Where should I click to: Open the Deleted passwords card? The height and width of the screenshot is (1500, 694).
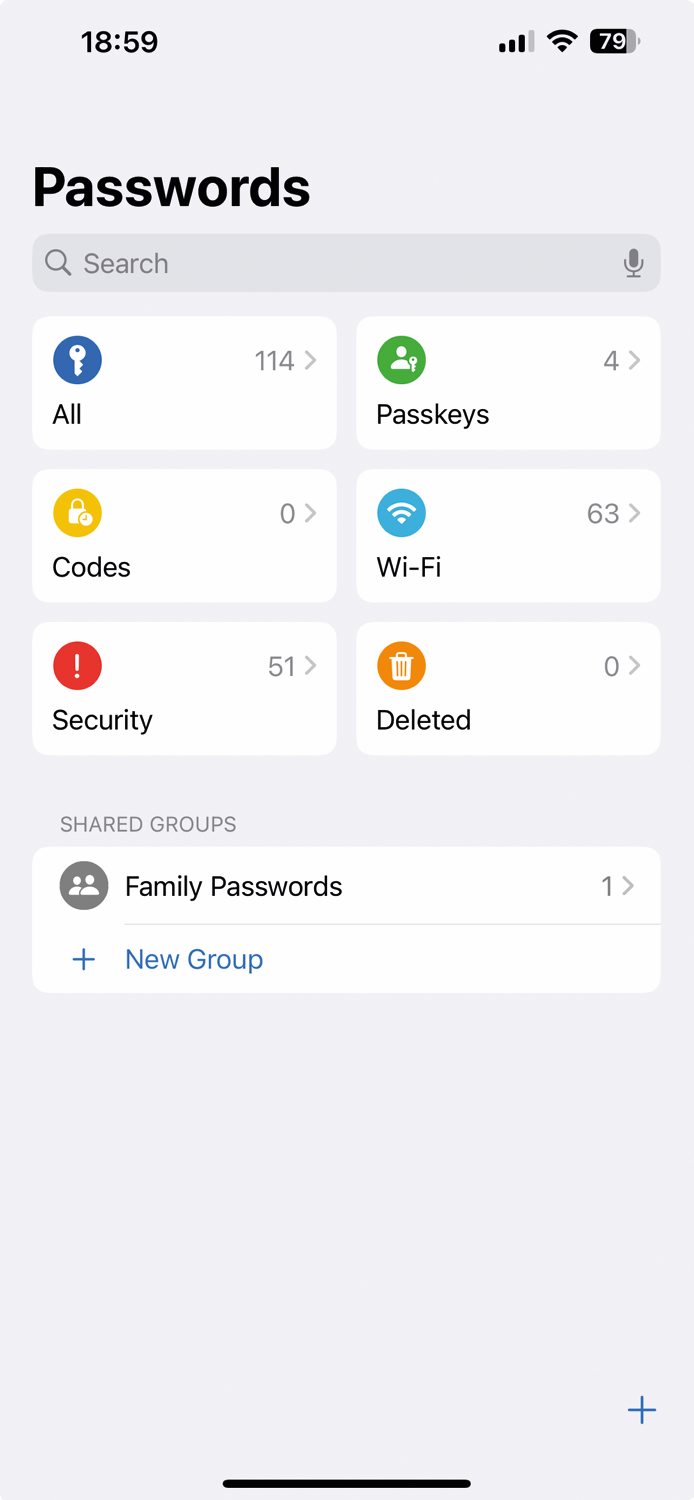tap(508, 689)
